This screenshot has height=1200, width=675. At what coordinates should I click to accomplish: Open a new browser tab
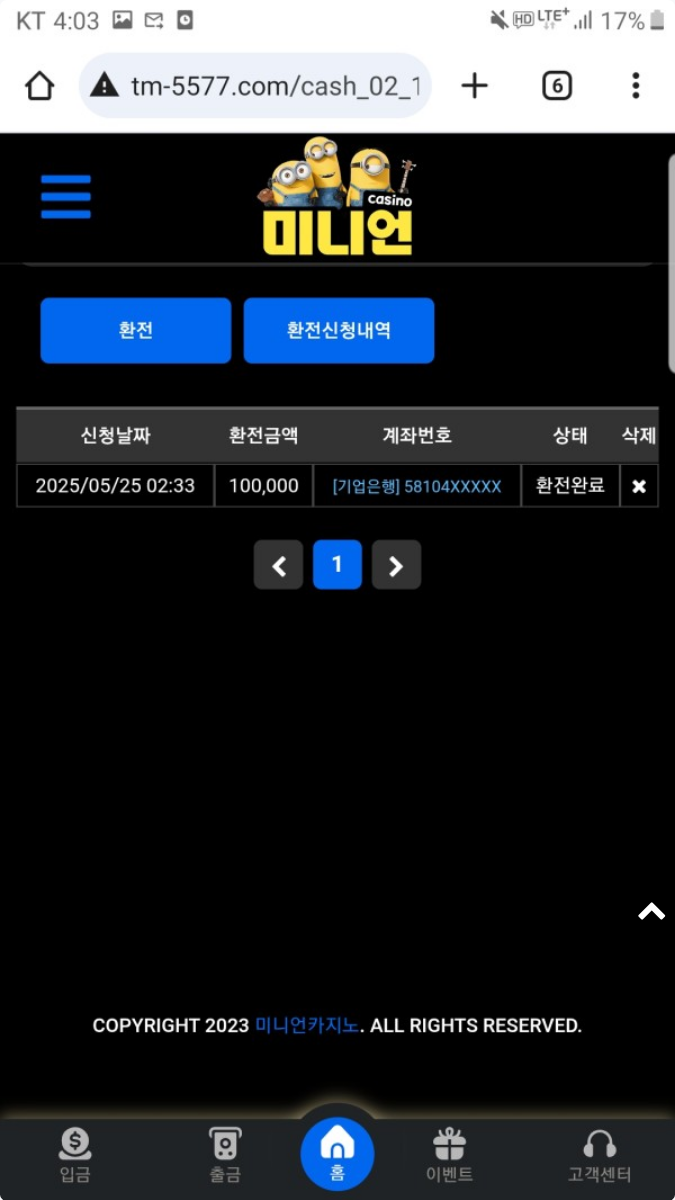tap(474, 86)
